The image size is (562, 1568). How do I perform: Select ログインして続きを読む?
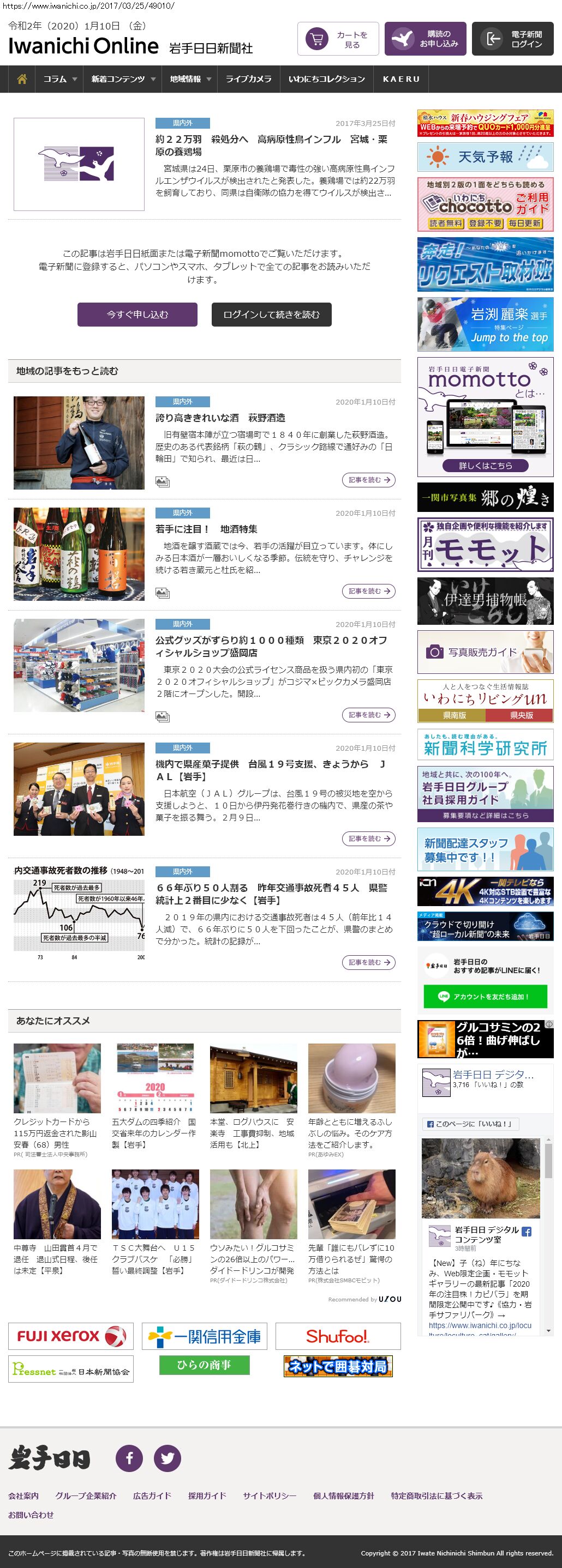point(271,315)
